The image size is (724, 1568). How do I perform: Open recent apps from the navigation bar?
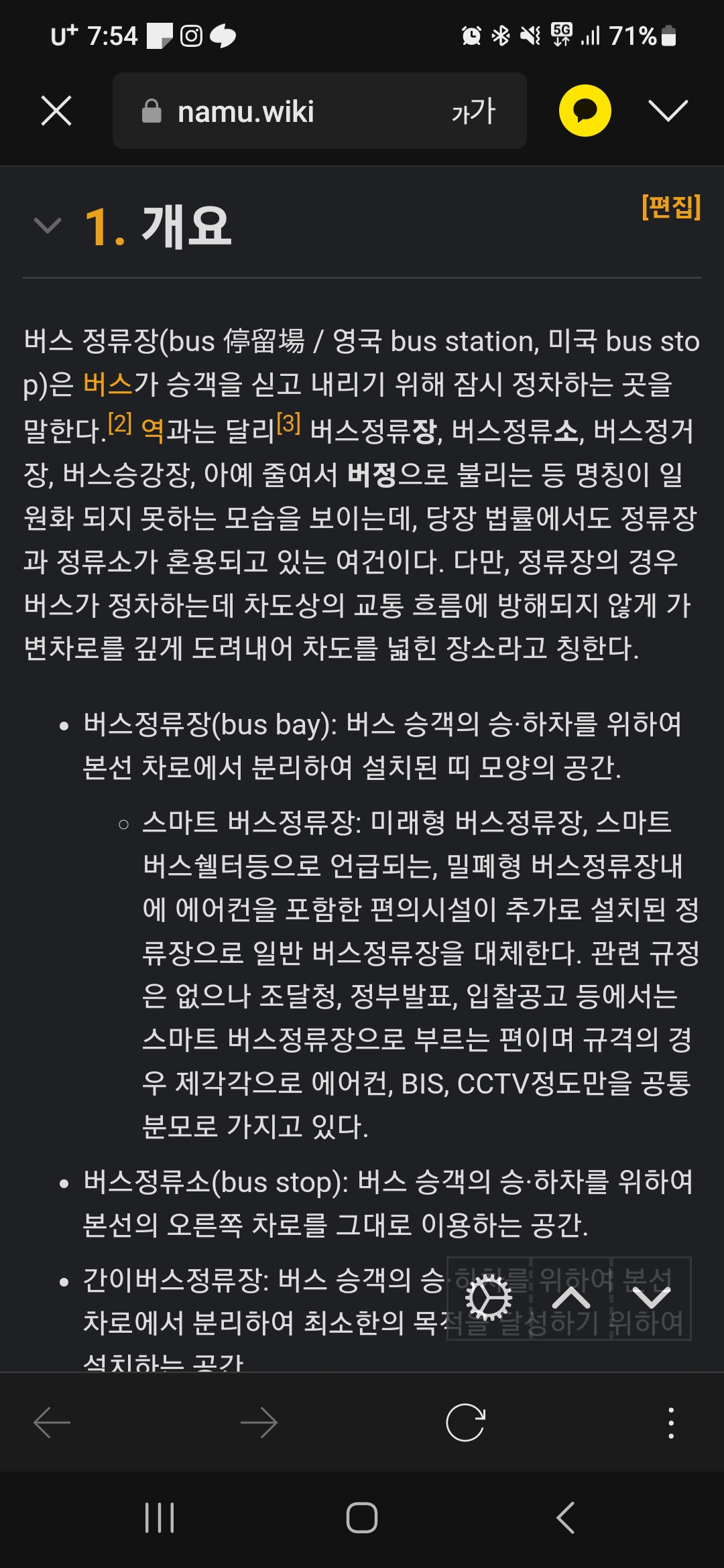160,1518
